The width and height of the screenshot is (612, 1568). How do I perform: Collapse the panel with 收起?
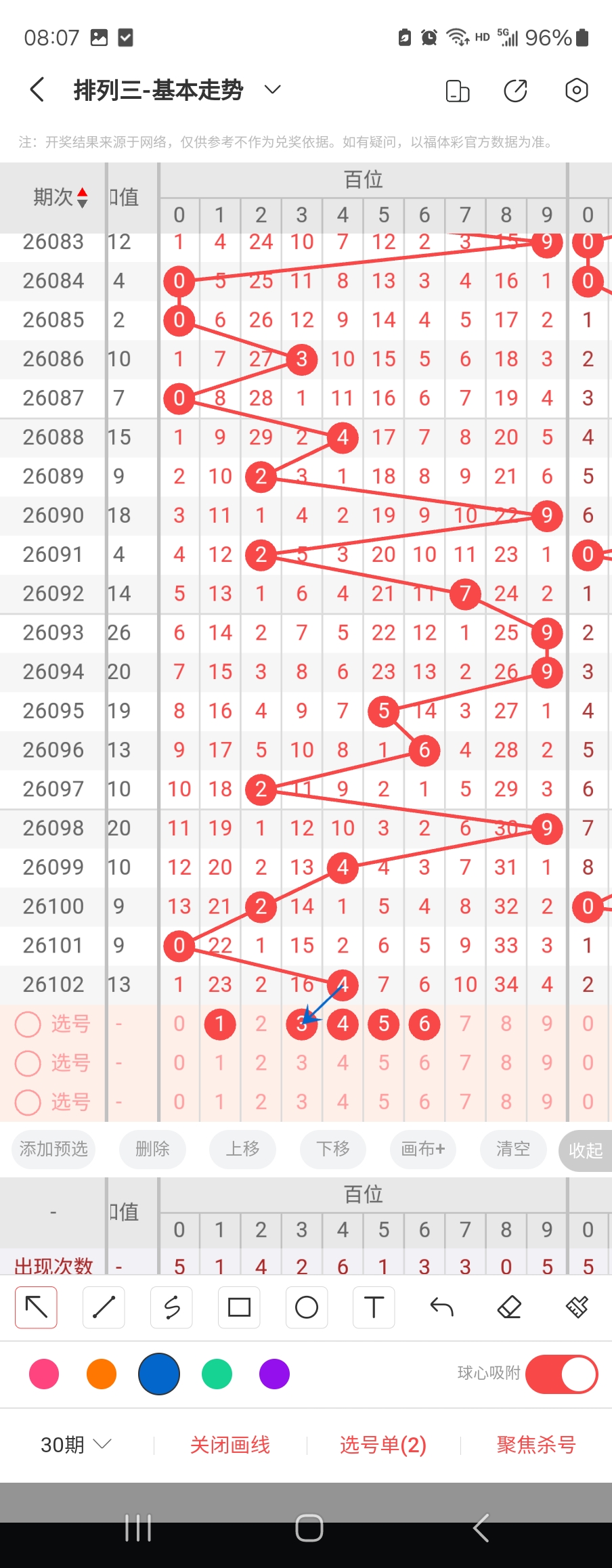coord(585,1150)
